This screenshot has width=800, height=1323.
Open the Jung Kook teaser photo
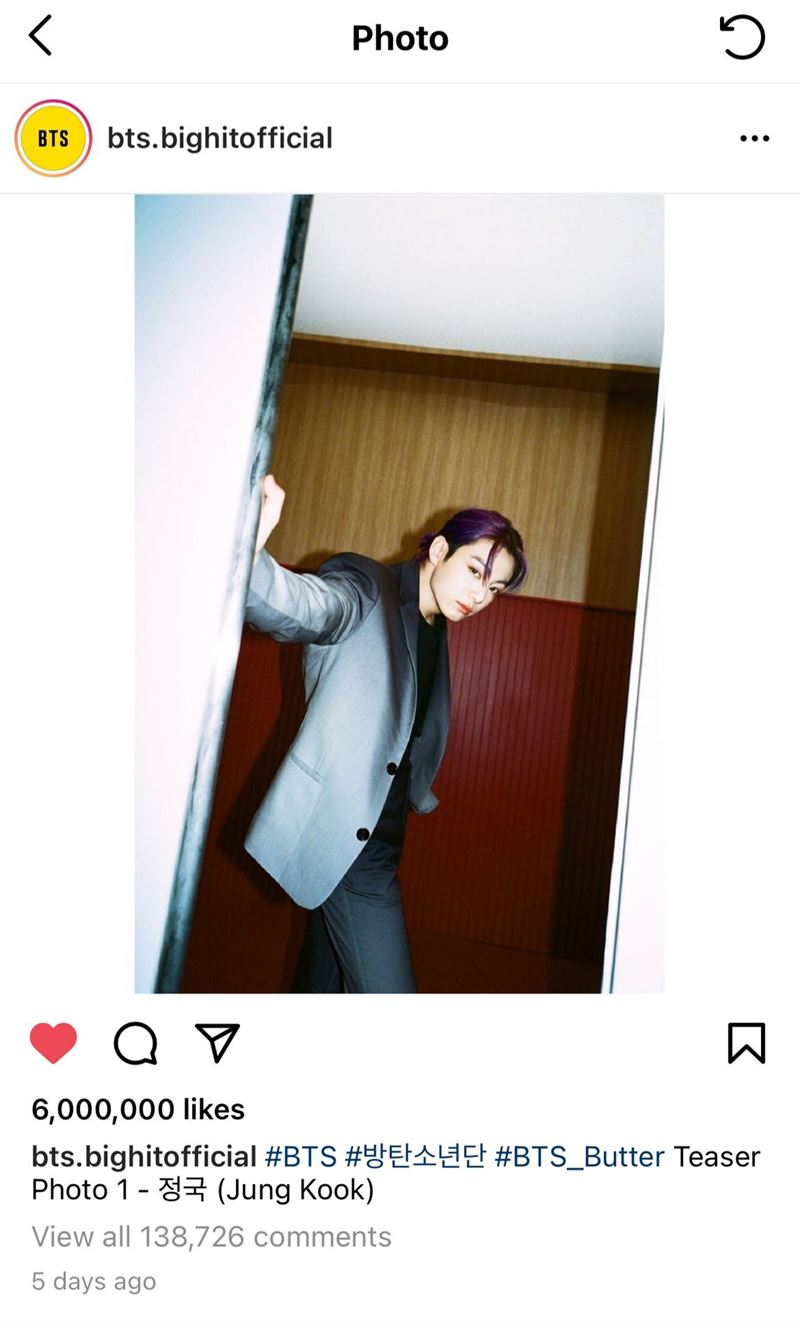coord(399,593)
